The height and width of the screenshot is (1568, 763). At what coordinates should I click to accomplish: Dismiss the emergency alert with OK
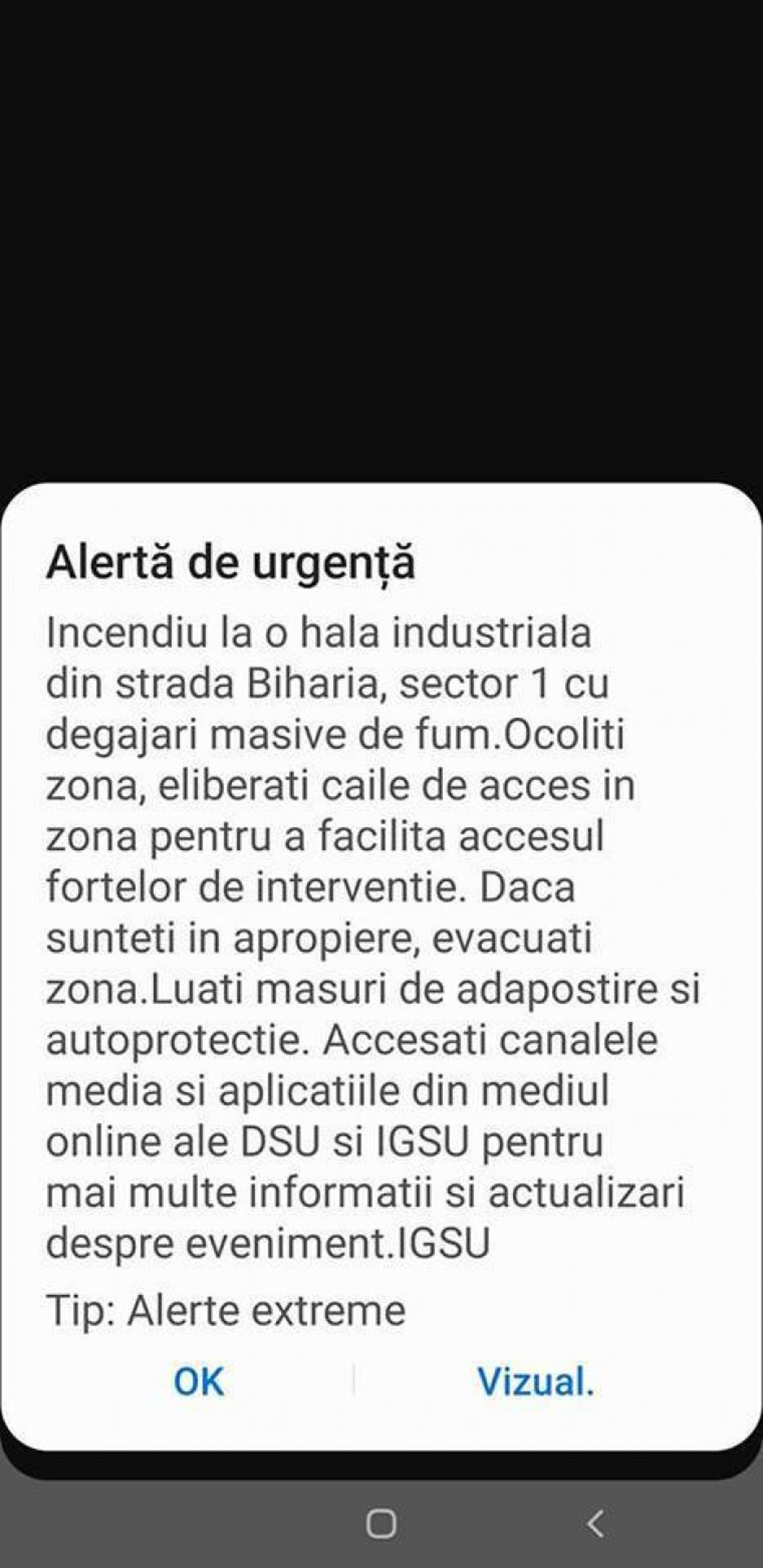[198, 1381]
